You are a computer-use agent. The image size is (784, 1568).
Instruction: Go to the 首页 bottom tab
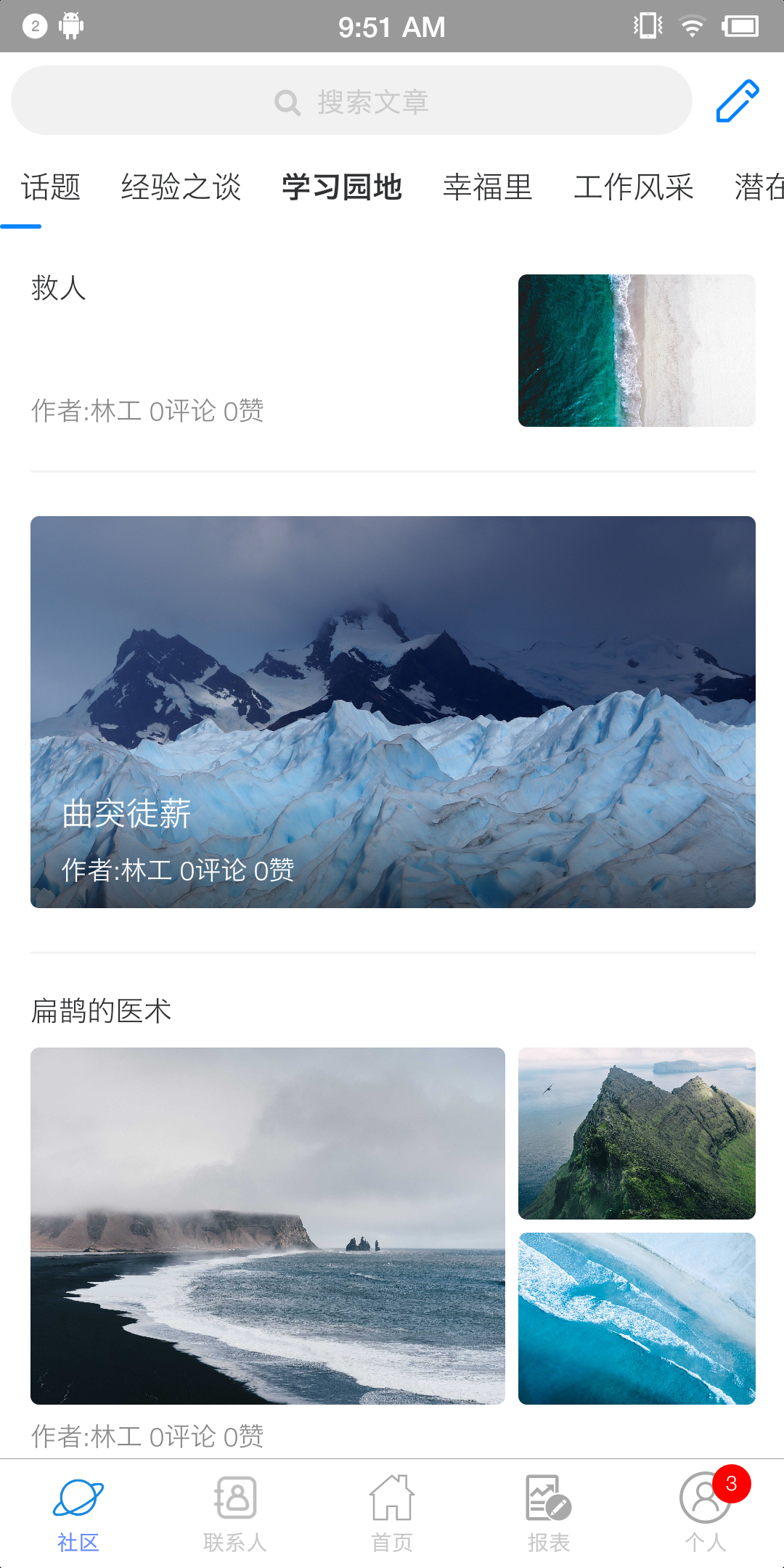tap(392, 1514)
